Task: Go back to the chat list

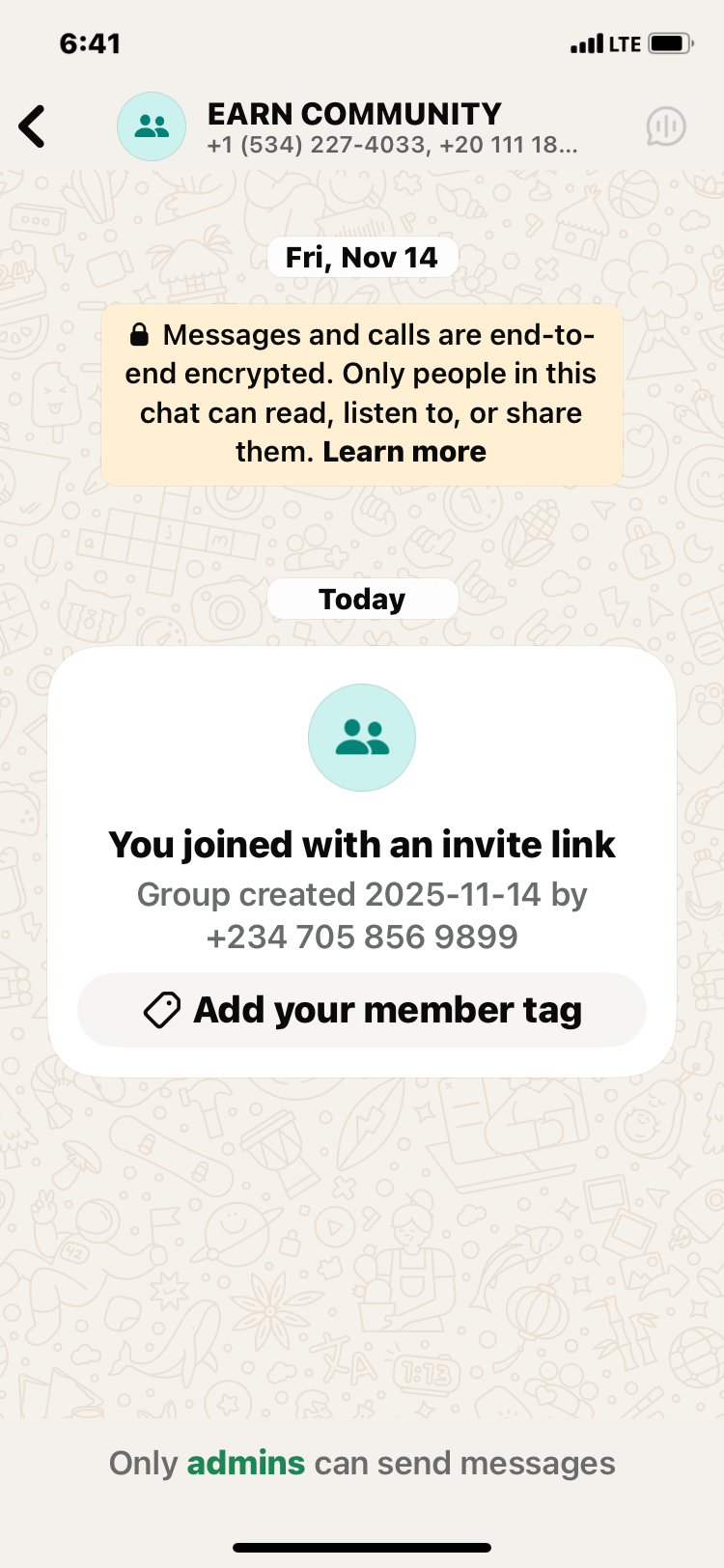Action: tap(33, 126)
